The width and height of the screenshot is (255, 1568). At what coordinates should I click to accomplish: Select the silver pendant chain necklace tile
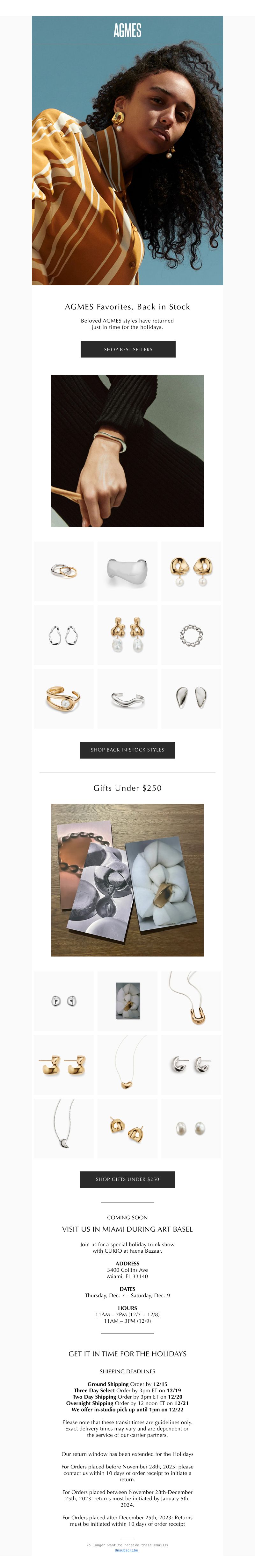[64, 1128]
